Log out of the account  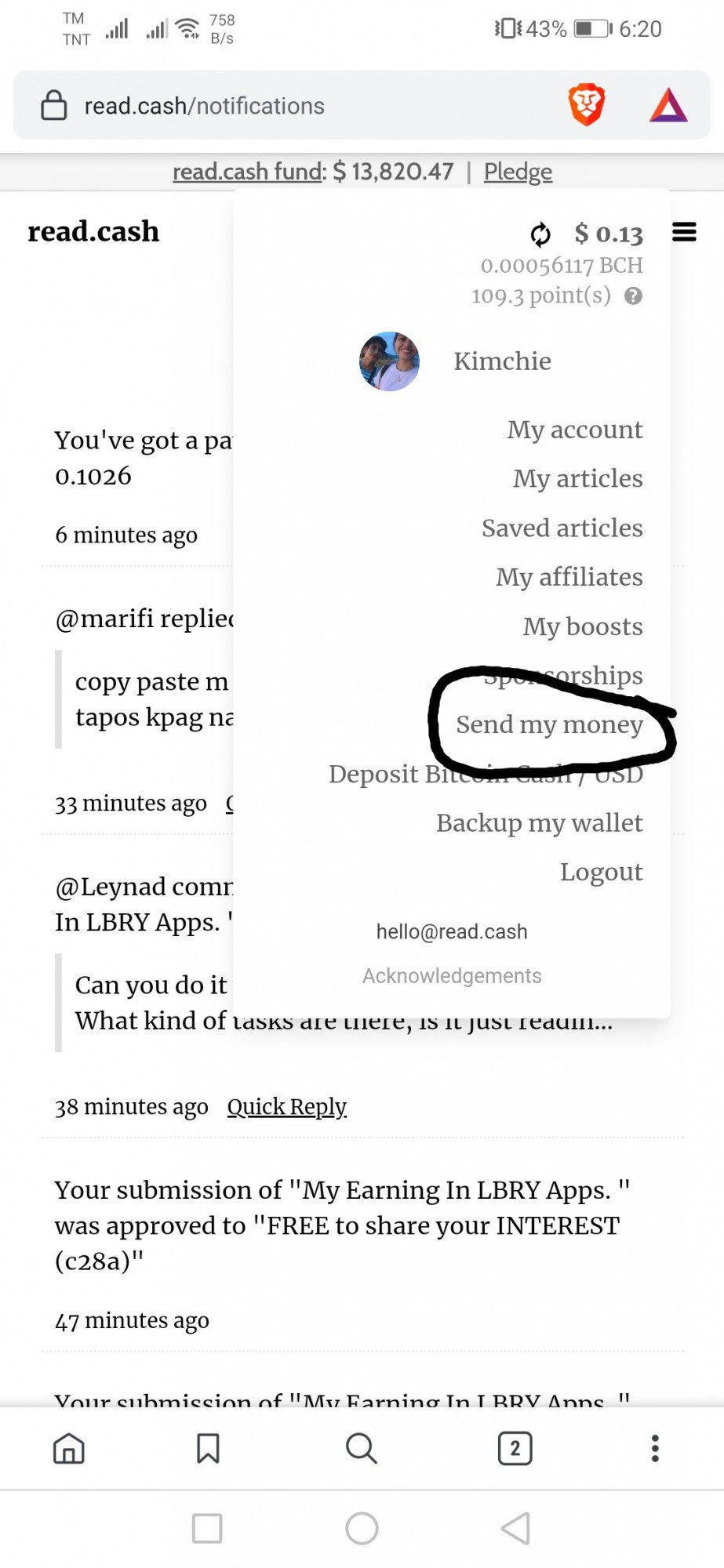[x=602, y=872]
